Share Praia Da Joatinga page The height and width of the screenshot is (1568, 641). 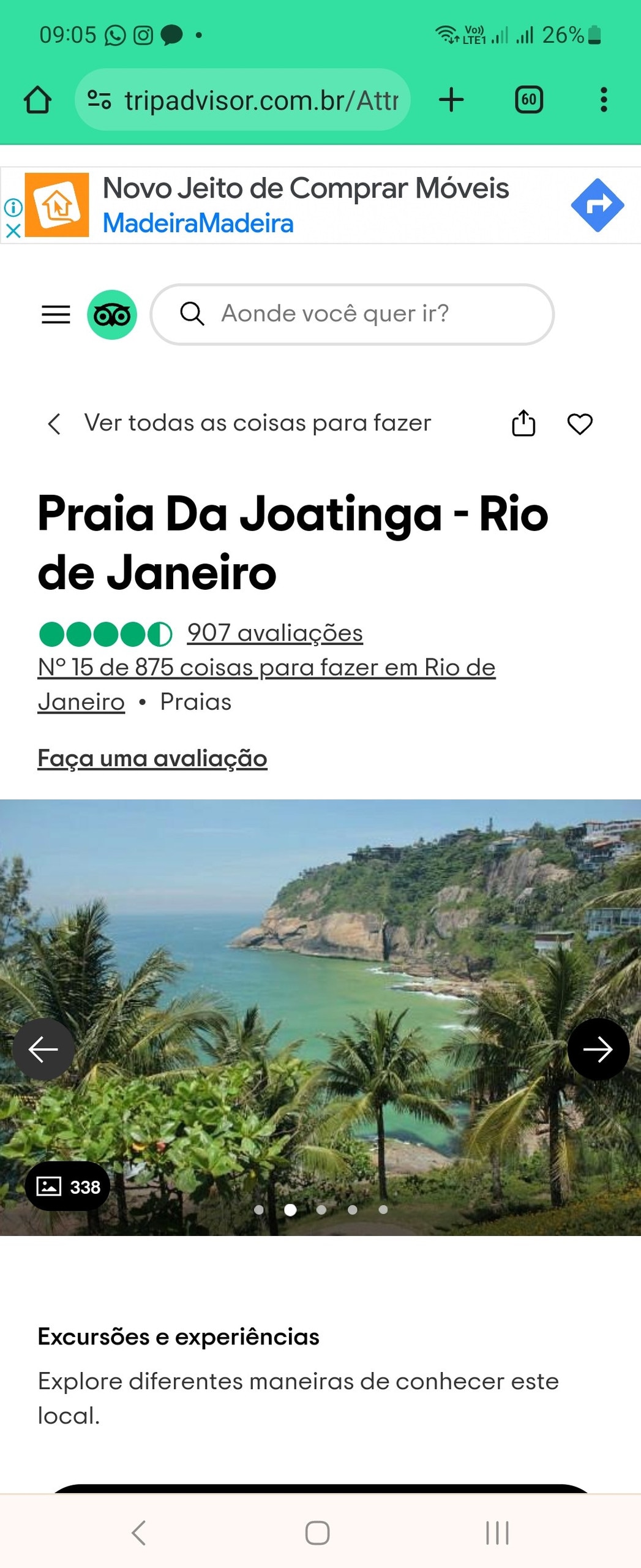(523, 423)
